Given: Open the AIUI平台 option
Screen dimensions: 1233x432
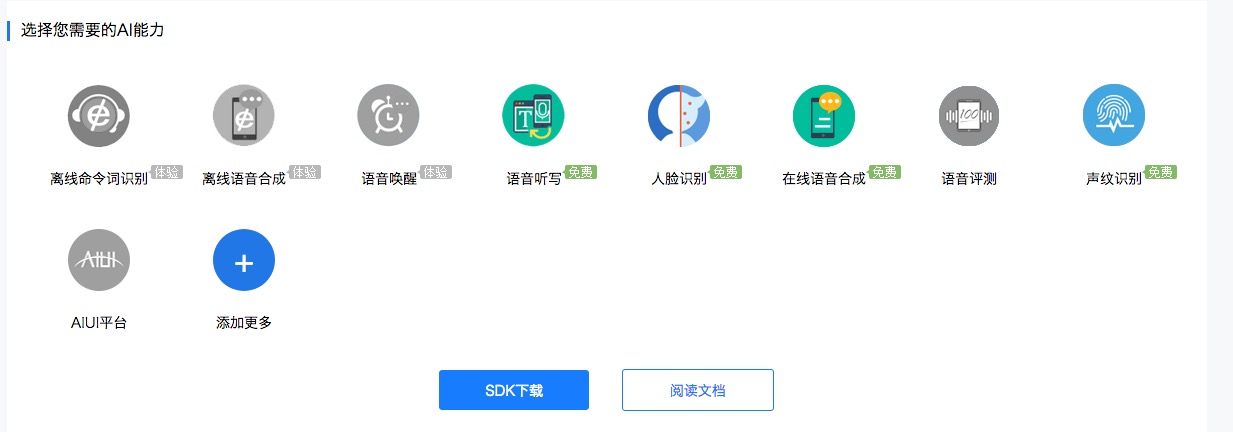Looking at the screenshot, I should pos(99,261).
